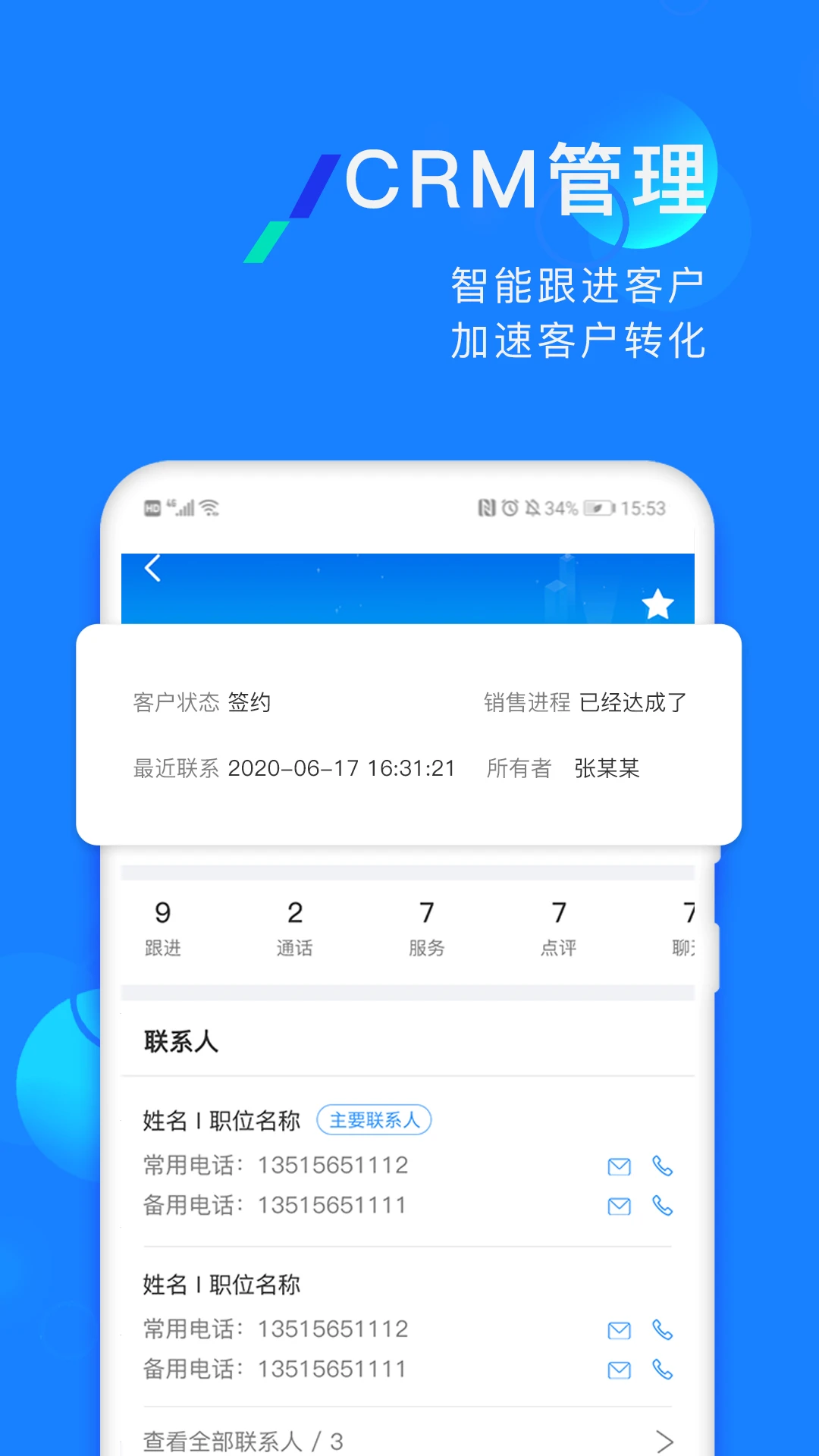Tap the second contact's call icon

click(663, 1330)
